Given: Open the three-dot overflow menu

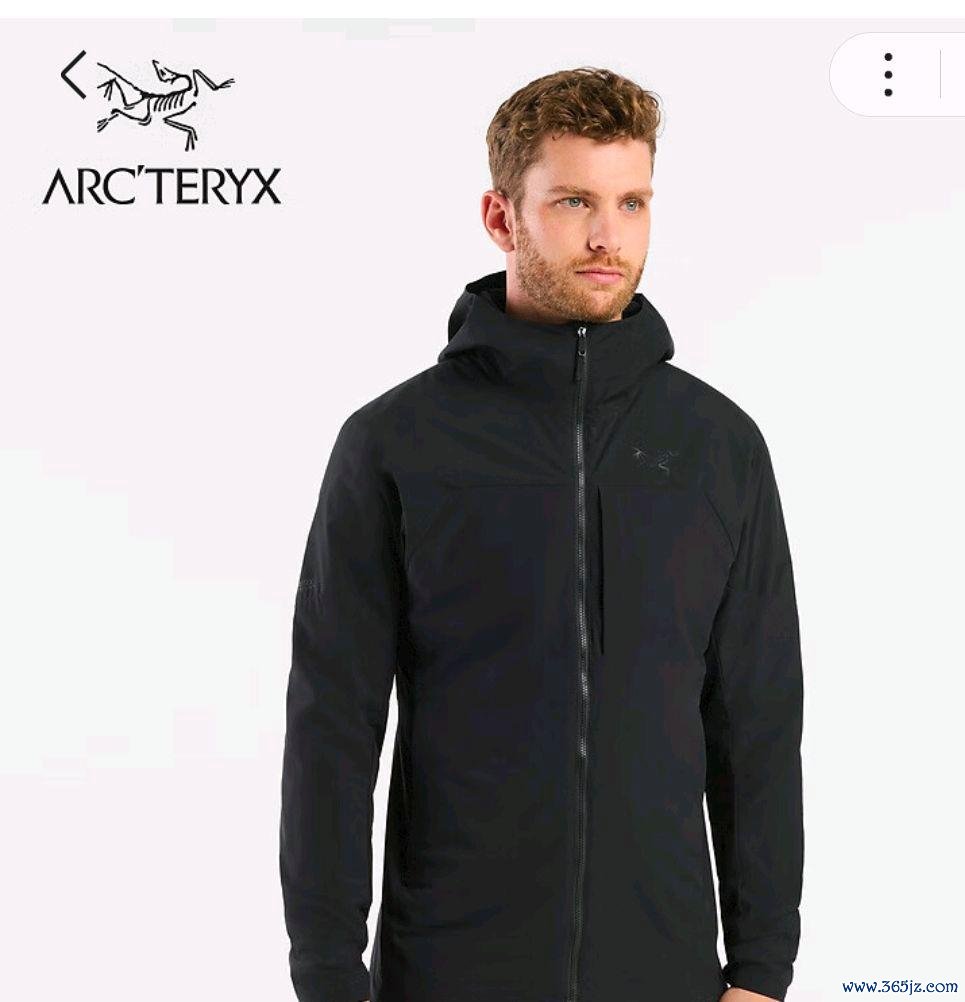Looking at the screenshot, I should coord(887,75).
